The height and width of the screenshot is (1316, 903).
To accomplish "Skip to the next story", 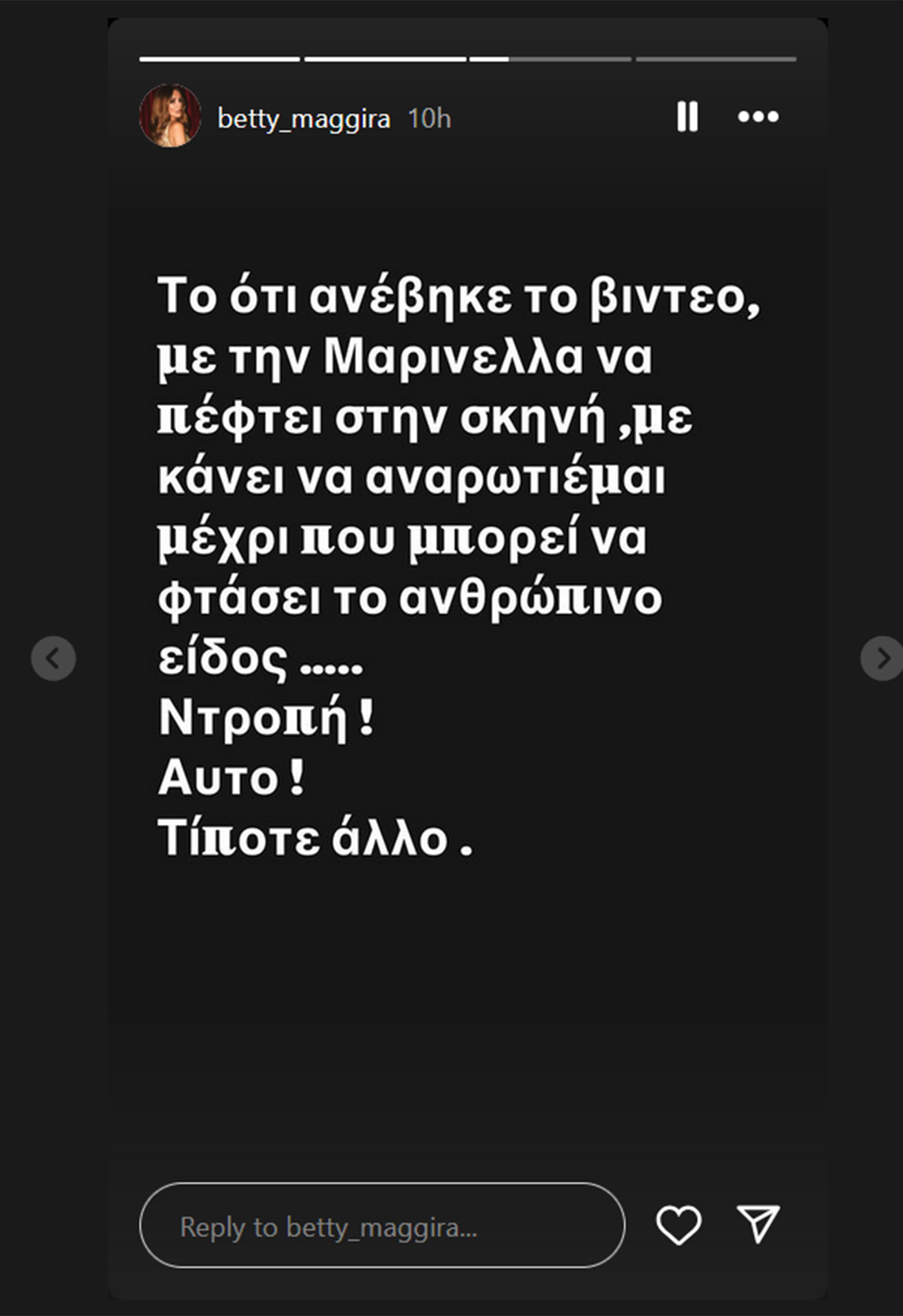I will click(882, 658).
